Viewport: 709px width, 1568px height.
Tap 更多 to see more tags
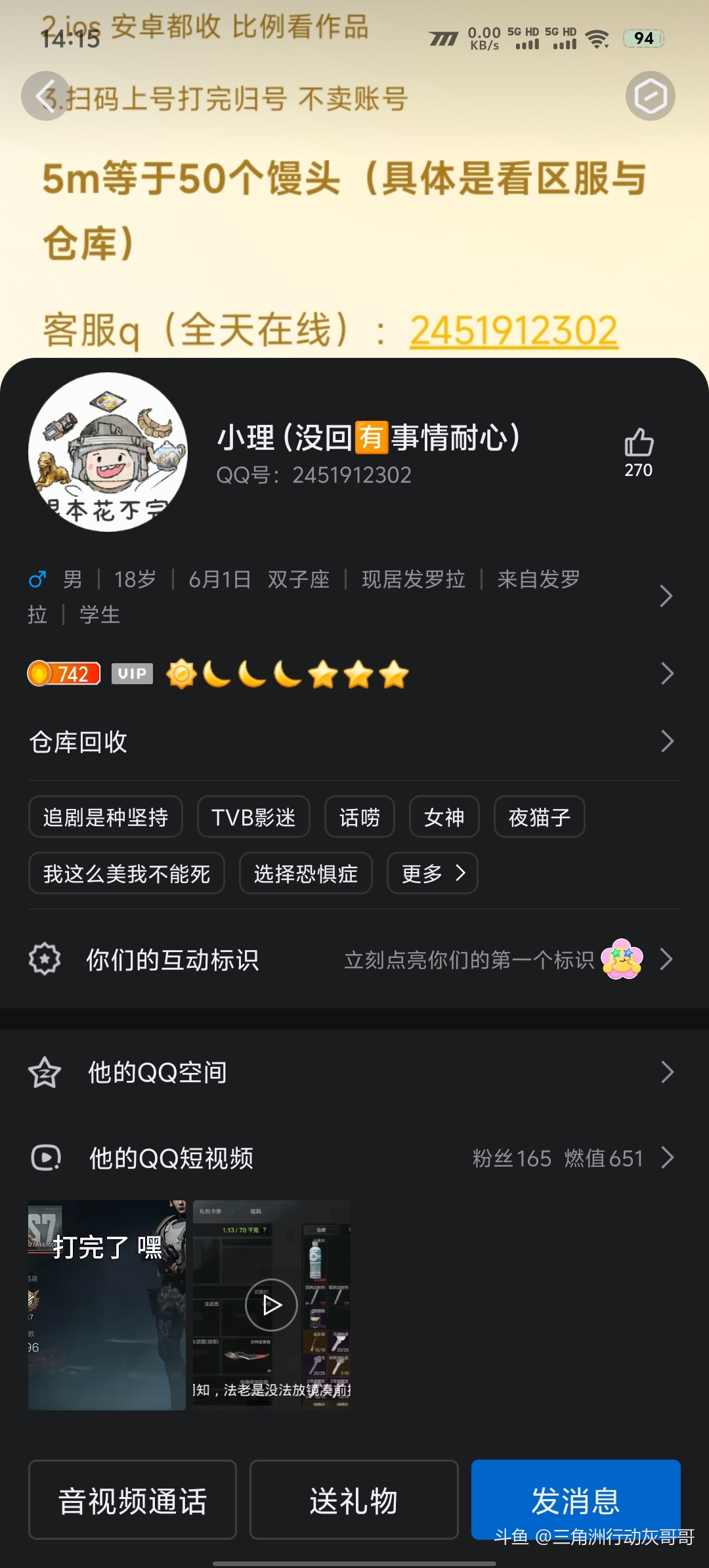point(432,873)
